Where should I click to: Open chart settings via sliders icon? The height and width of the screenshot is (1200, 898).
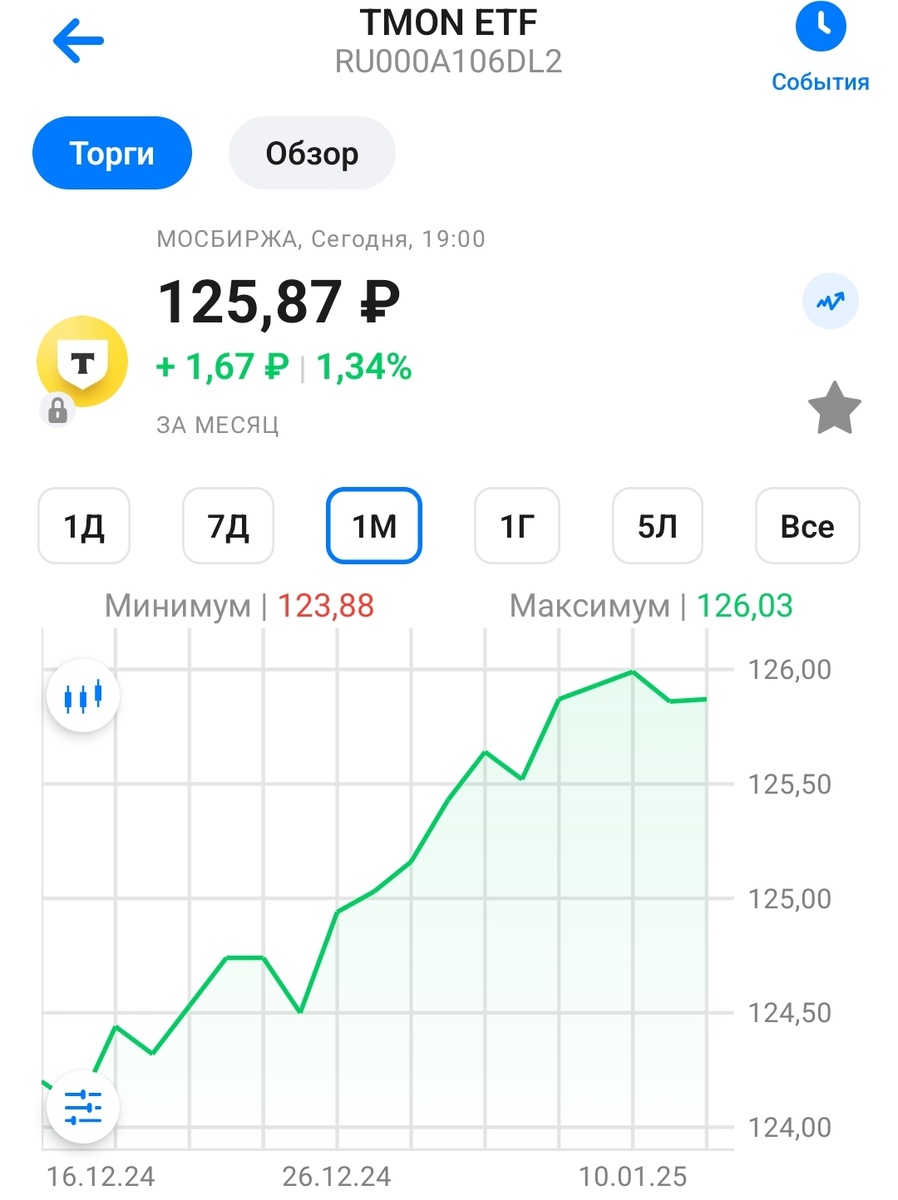pos(83,1107)
